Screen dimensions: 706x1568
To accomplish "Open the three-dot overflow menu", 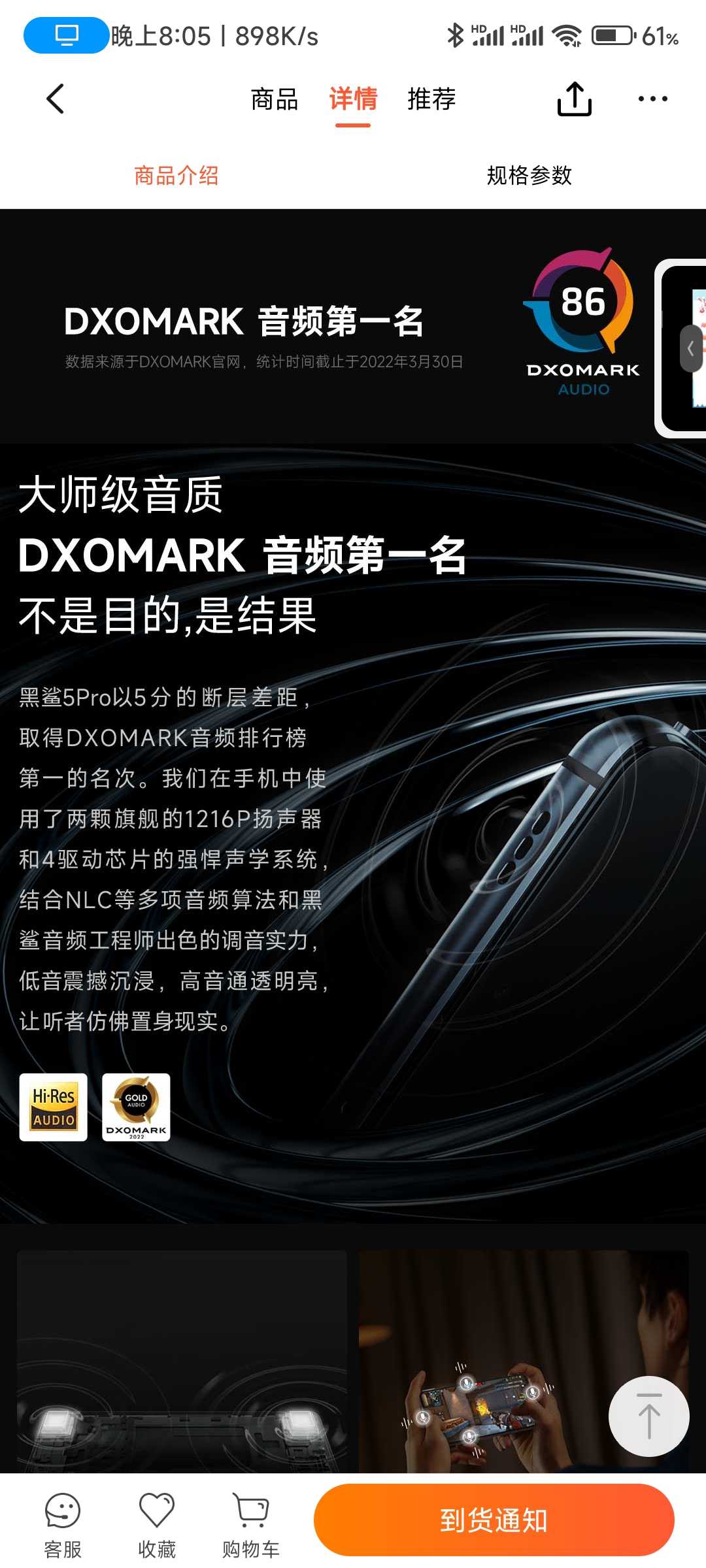I will point(652,99).
